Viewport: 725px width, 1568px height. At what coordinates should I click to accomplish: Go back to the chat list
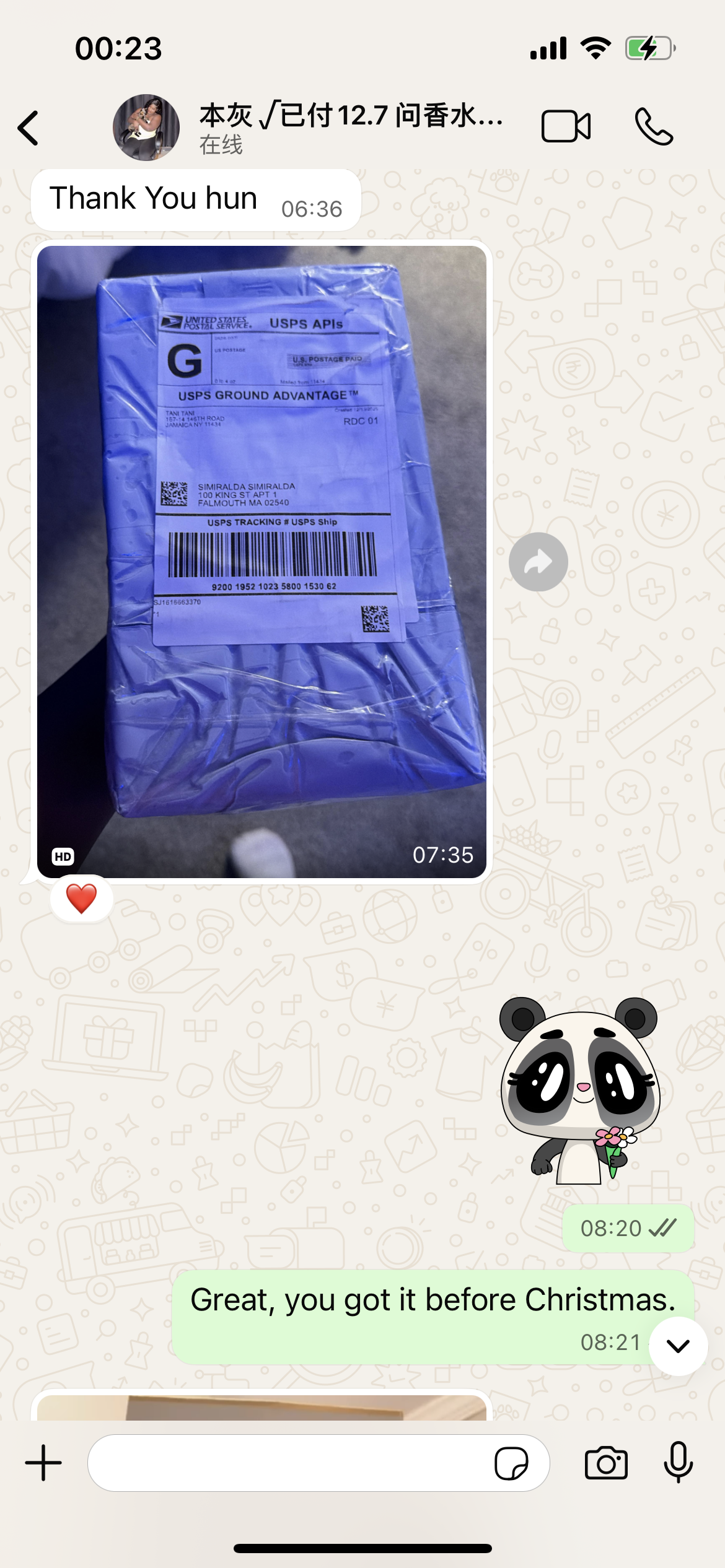click(29, 128)
